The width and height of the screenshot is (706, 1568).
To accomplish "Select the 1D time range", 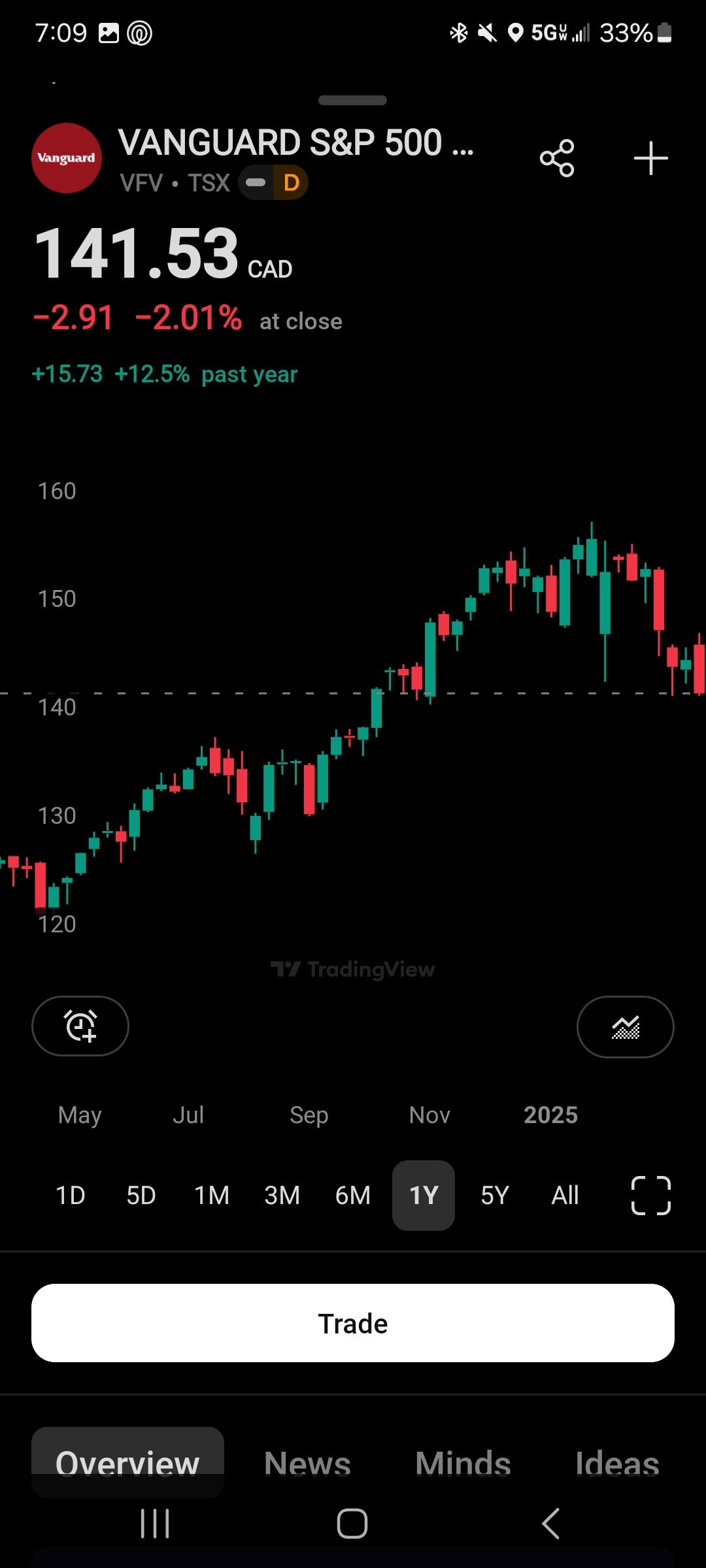I will (x=71, y=1196).
